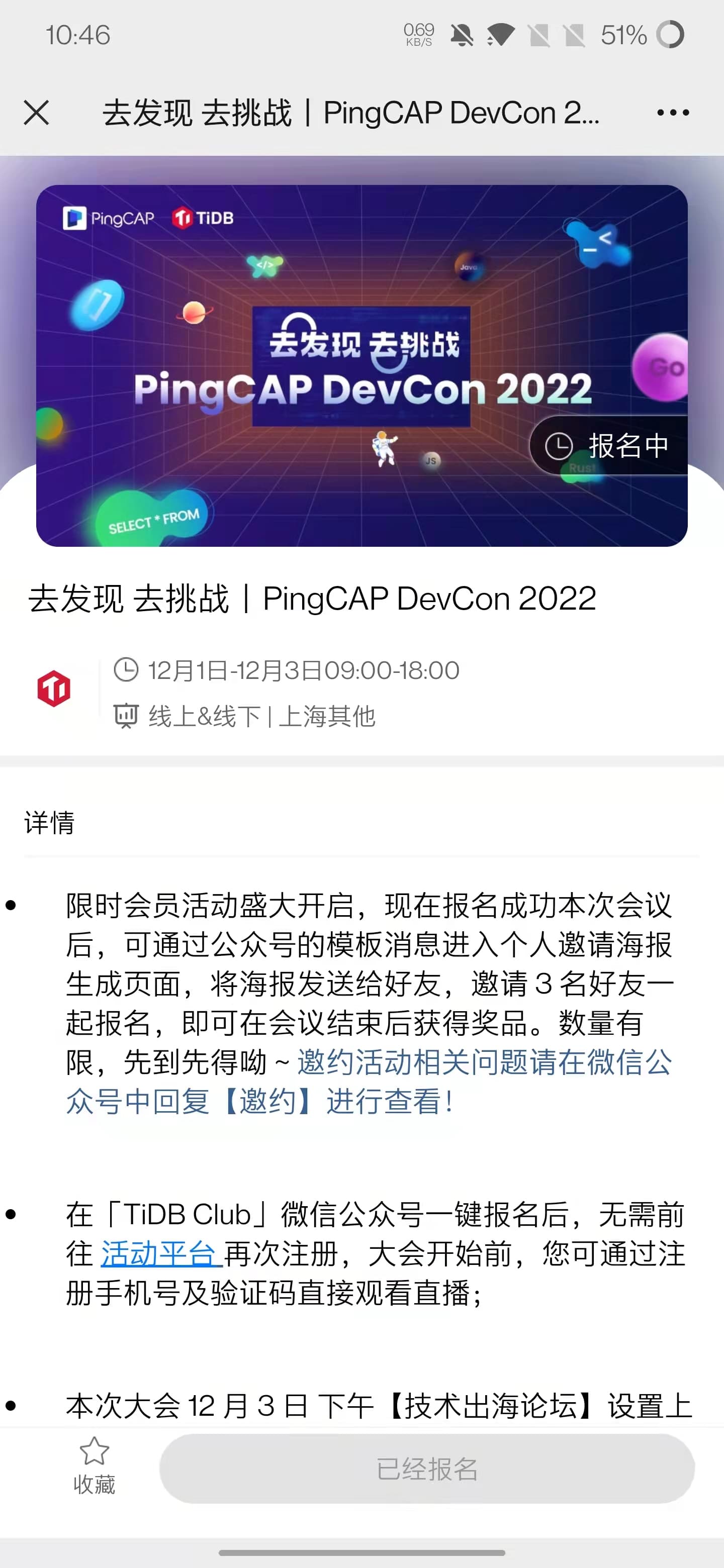Close the PingCAP DevCon webpage
Viewport: 724px width, 1568px height.
pos(37,113)
